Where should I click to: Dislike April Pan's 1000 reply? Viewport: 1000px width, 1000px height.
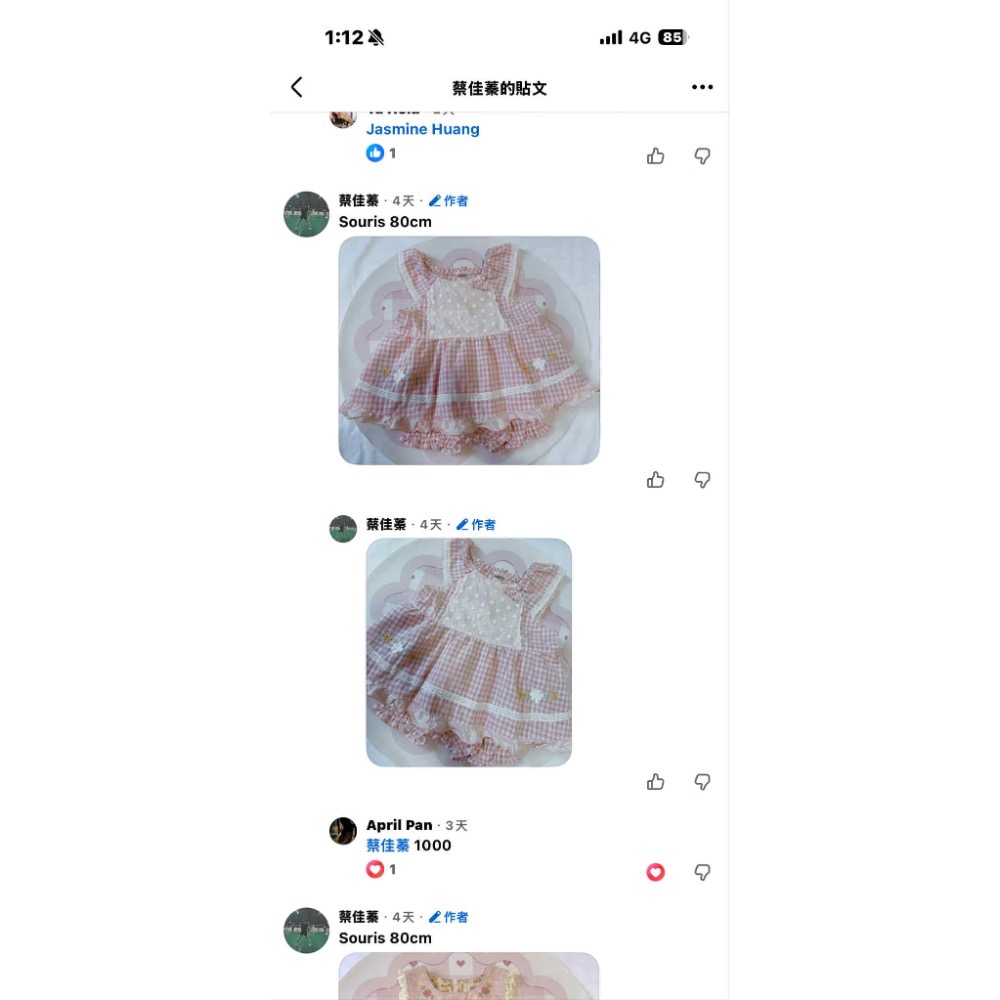coord(703,872)
